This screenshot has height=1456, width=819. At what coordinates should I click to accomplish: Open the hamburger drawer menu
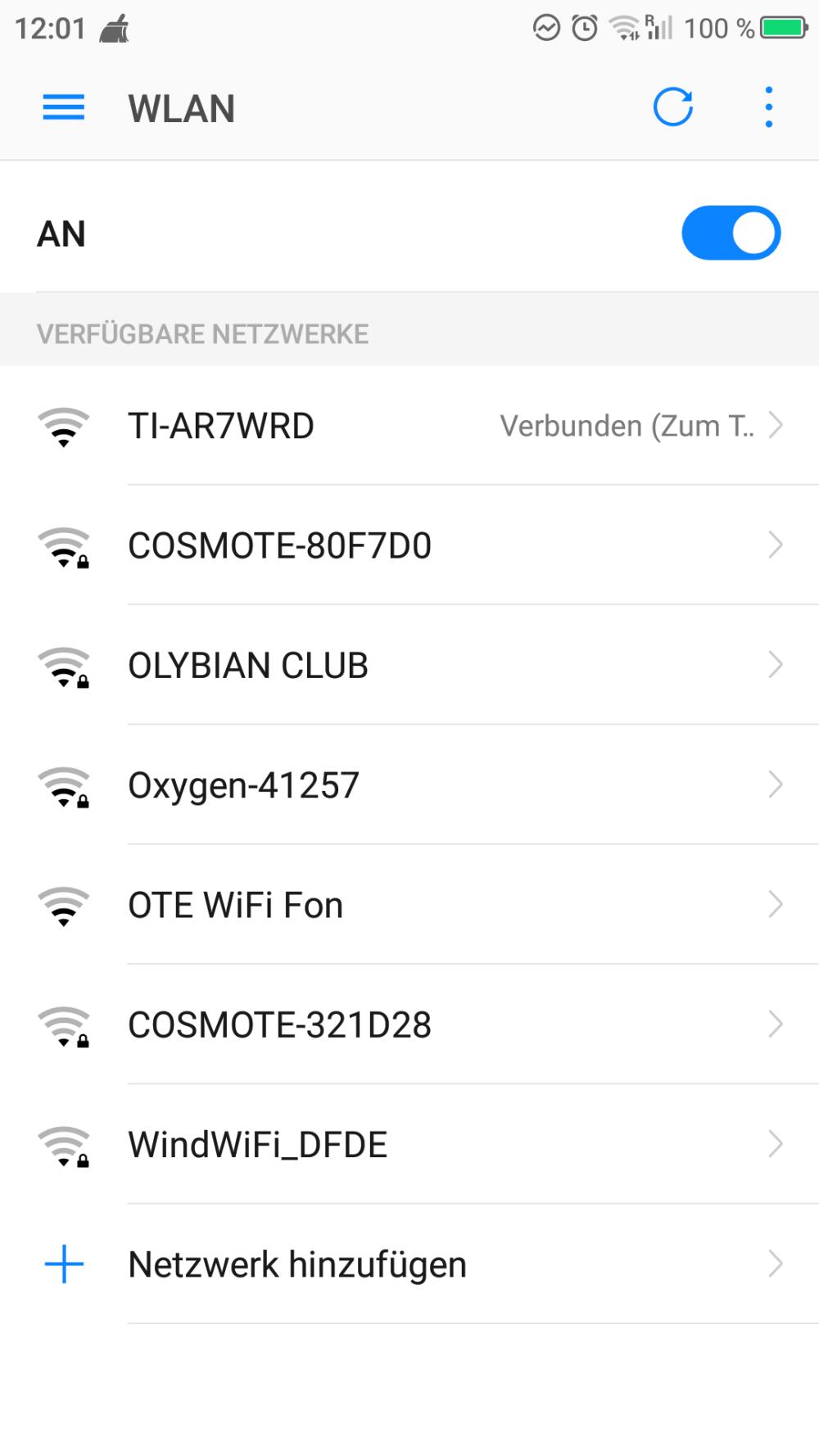click(x=64, y=108)
